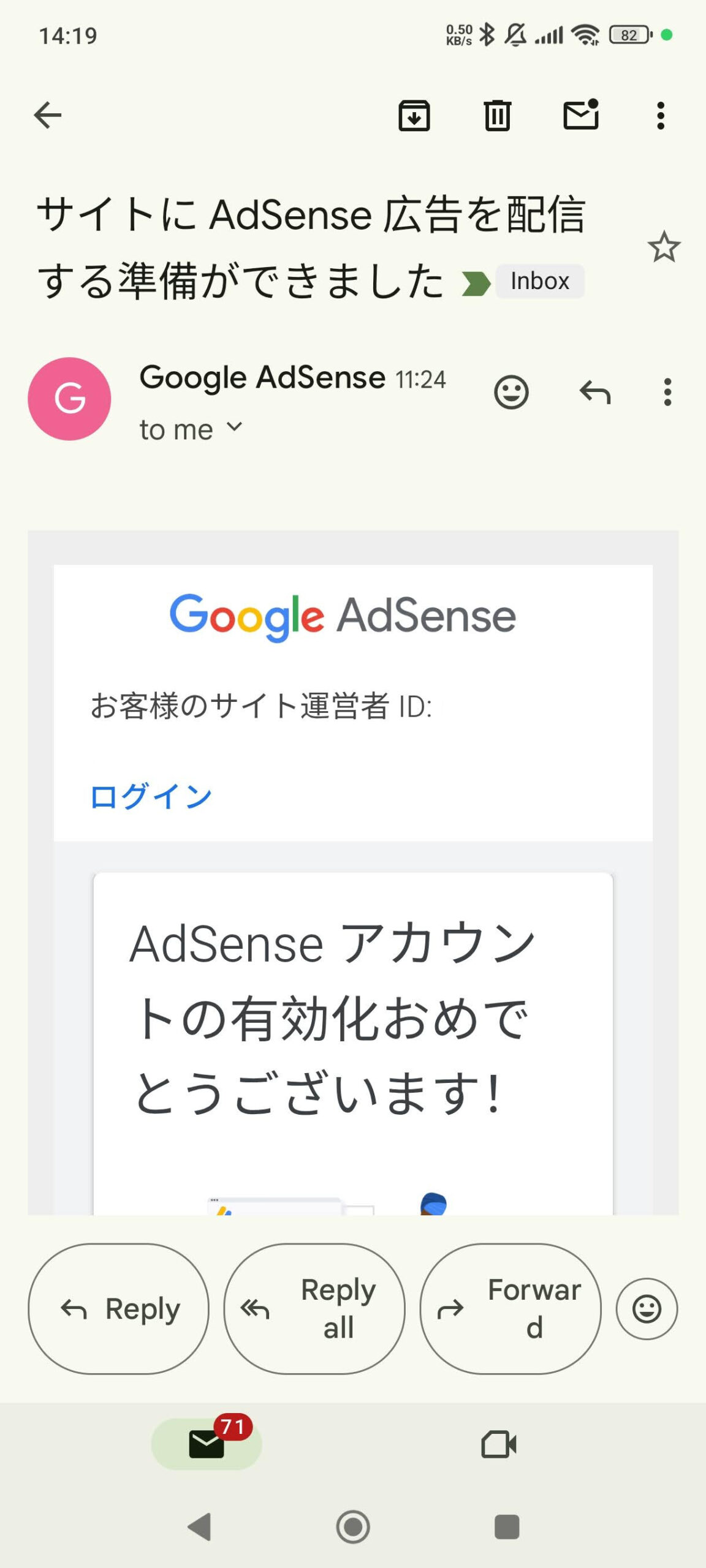Image resolution: width=706 pixels, height=1568 pixels.
Task: Delete this email with the trash icon
Action: (x=497, y=115)
